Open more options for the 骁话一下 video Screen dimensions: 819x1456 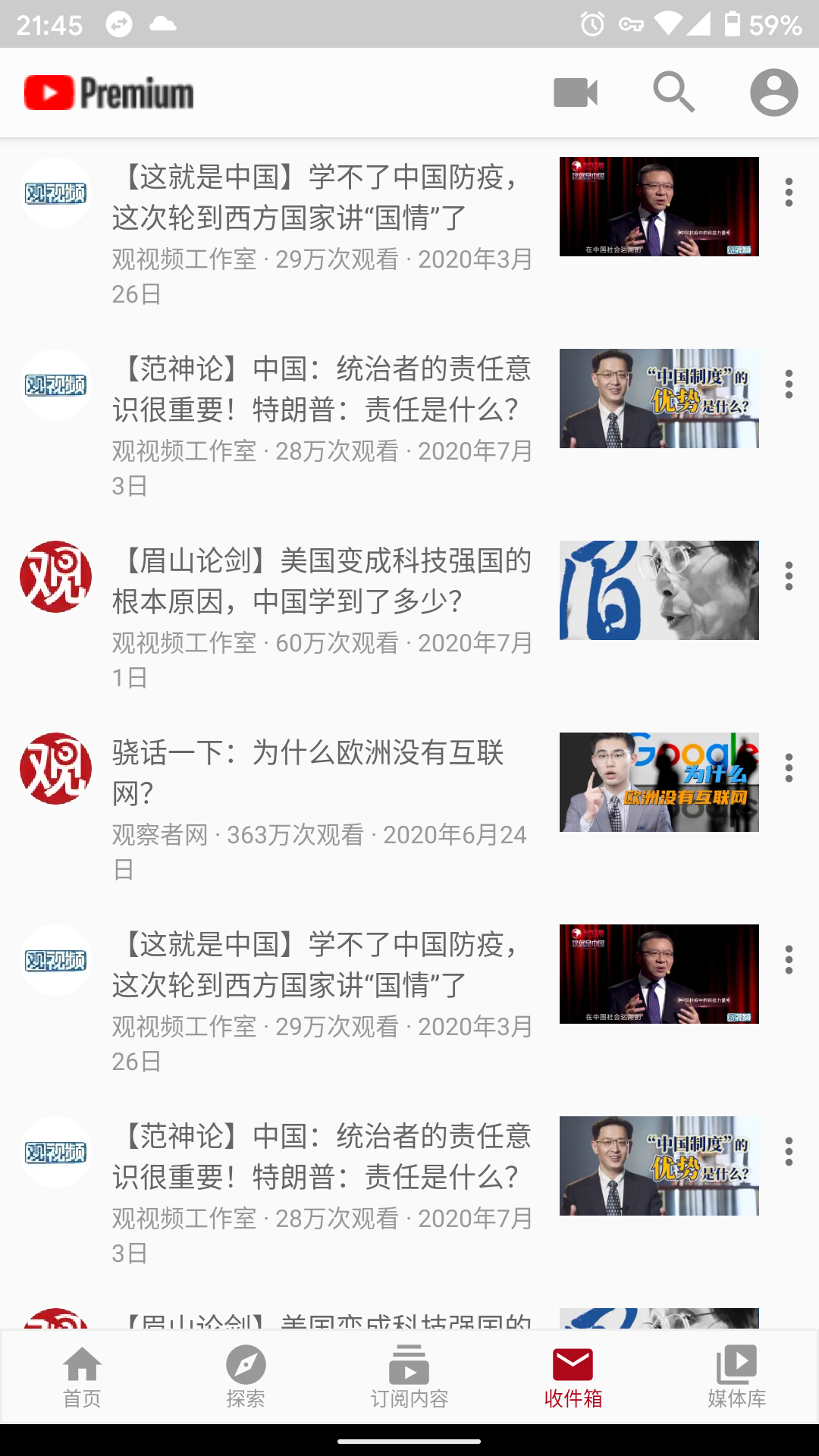pos(789,768)
